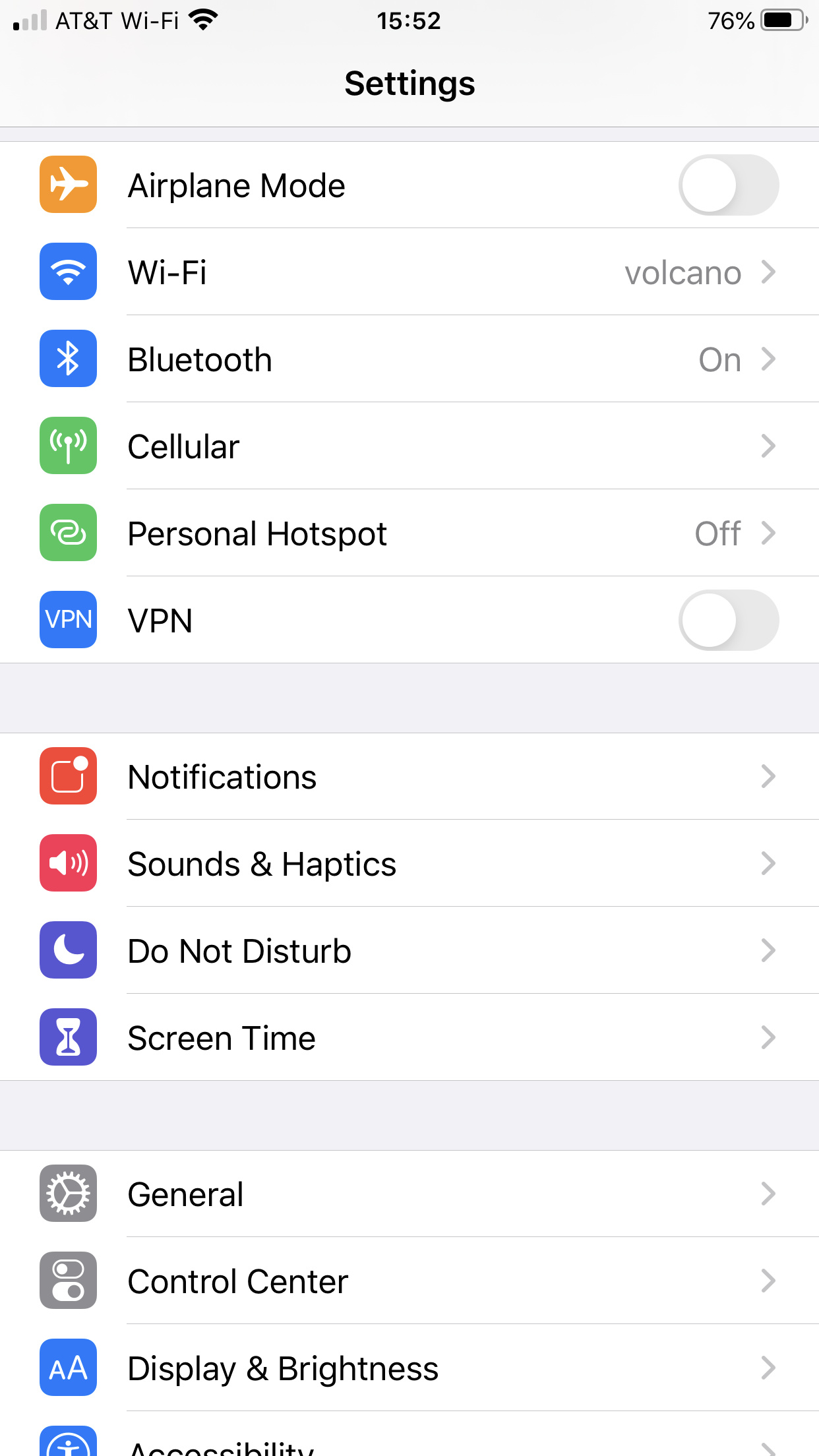View Screen Time settings
The height and width of the screenshot is (1456, 819).
pyautogui.click(x=409, y=1038)
